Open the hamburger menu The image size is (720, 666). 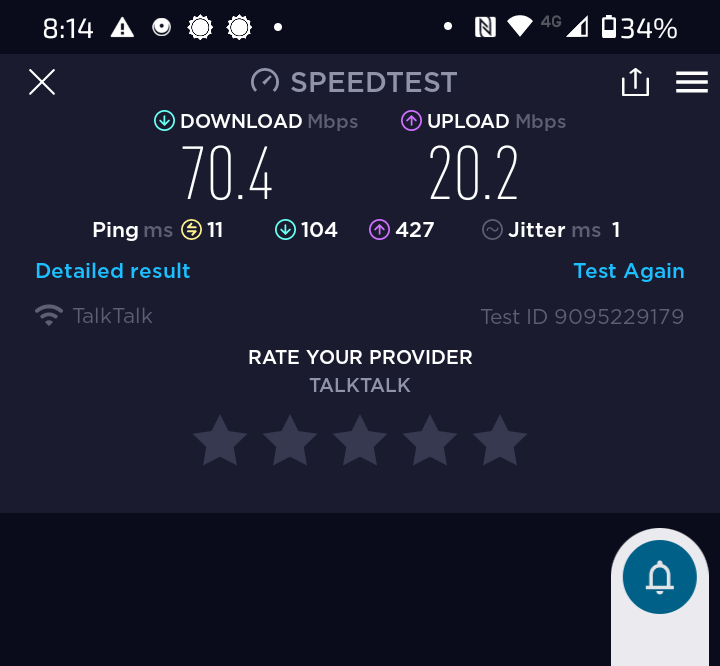click(692, 82)
